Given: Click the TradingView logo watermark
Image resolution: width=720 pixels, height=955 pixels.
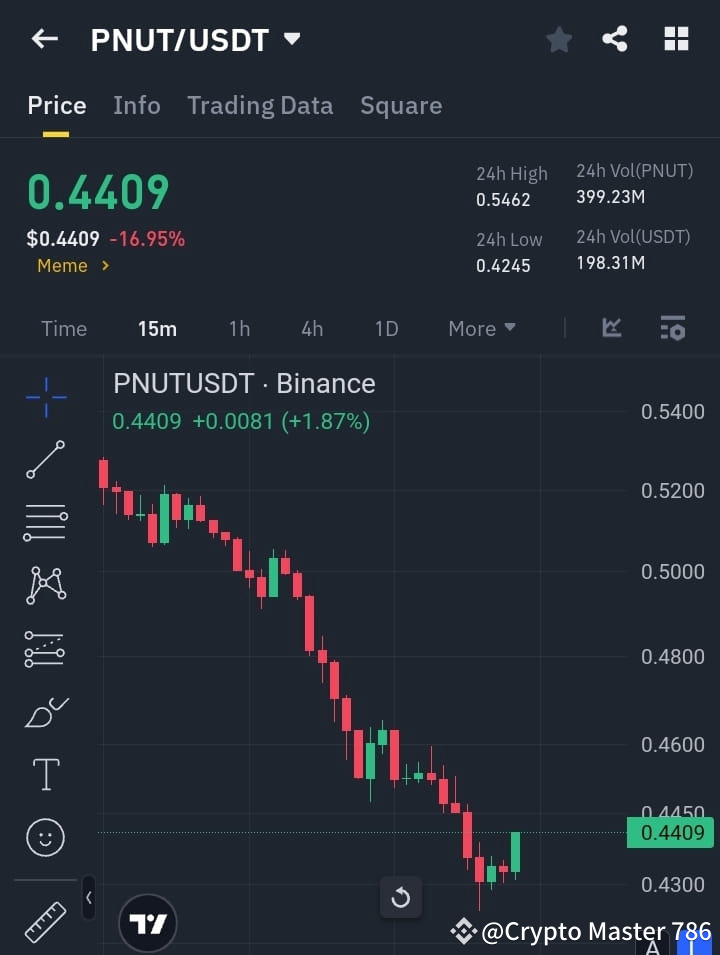Looking at the screenshot, I should 148,922.
